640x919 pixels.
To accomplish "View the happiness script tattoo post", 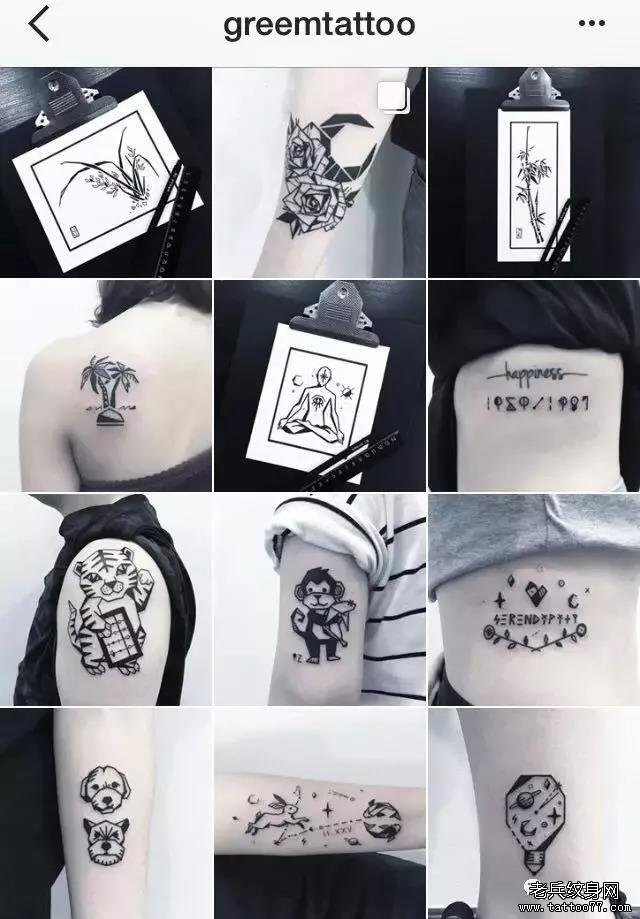I will 534,386.
